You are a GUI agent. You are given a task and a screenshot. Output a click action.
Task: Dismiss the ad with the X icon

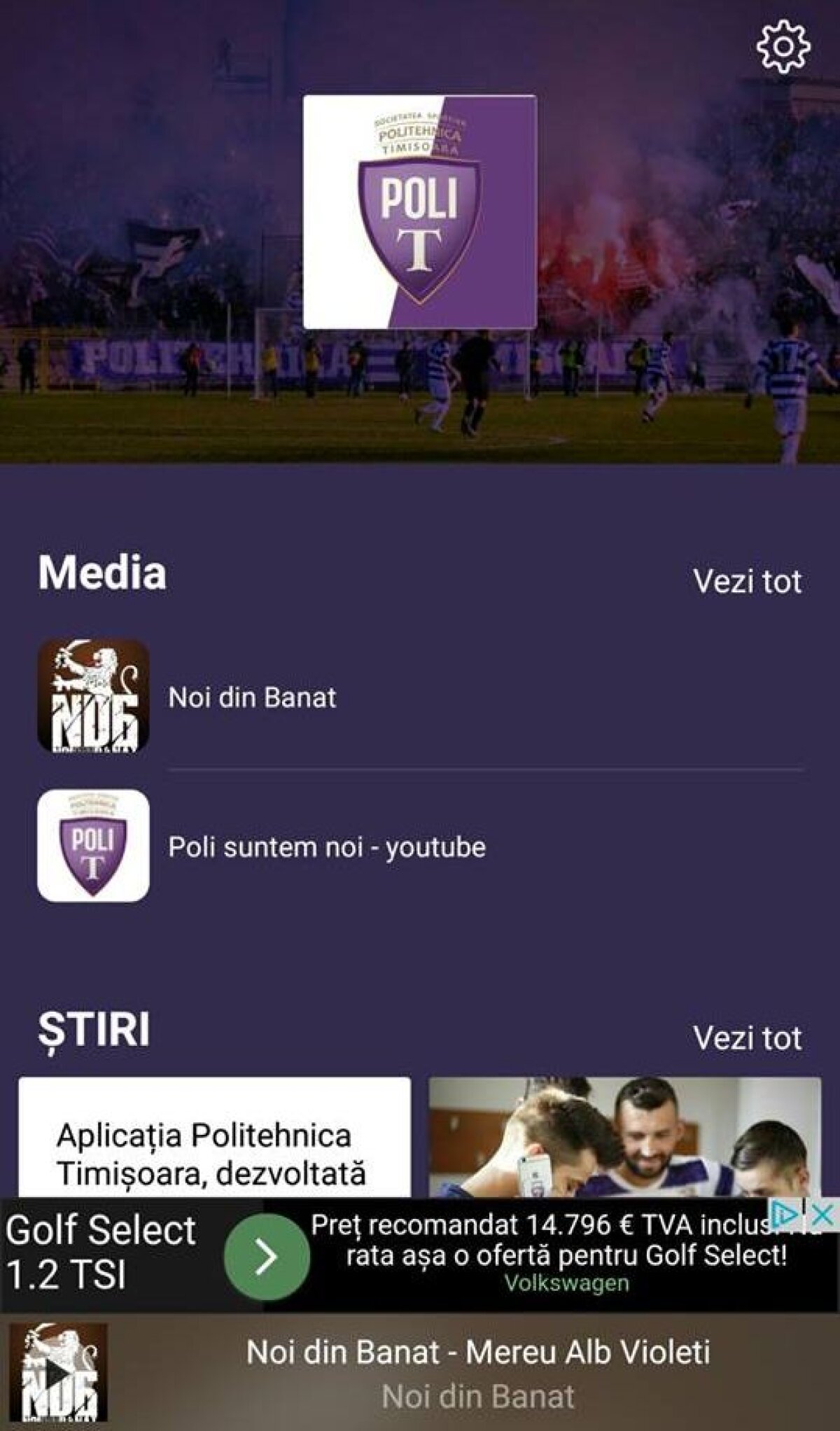(820, 1214)
